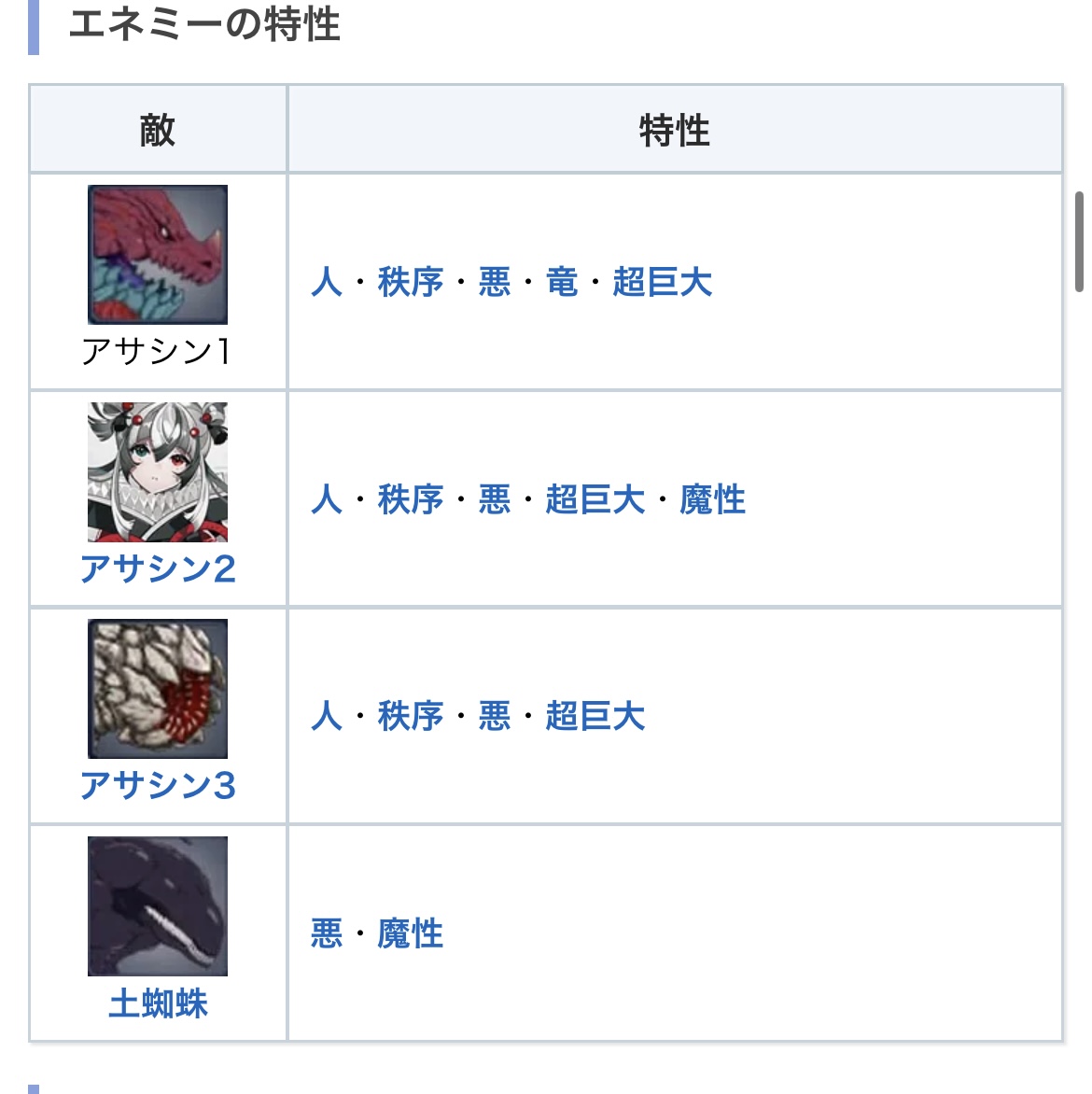This screenshot has width=1092, height=1094.
Task: Open 魔性 trait in 土蜘蛛 row
Action: (411, 933)
